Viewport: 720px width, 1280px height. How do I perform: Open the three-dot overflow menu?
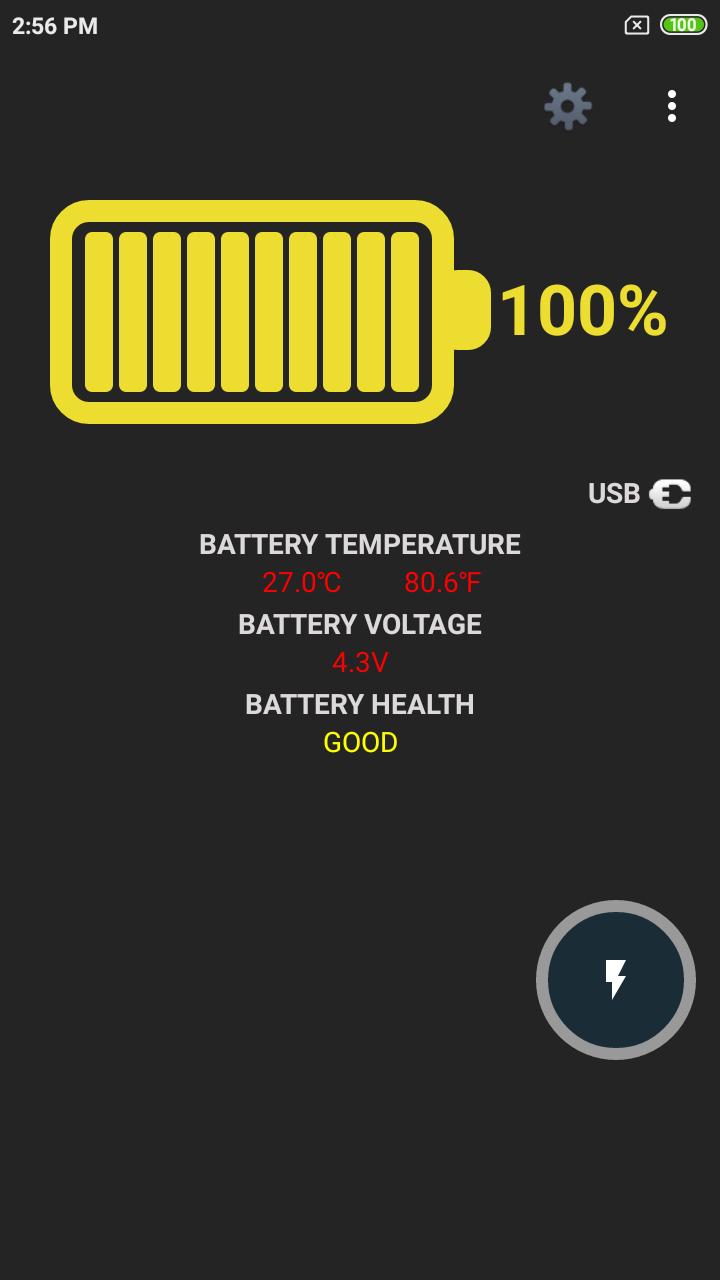tap(672, 106)
